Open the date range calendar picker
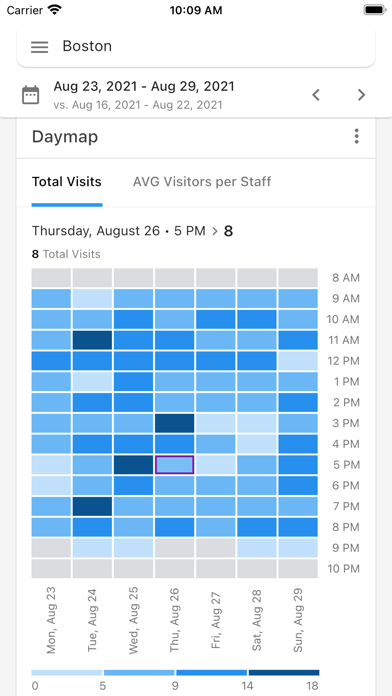The image size is (392, 696). pyautogui.click(x=31, y=95)
